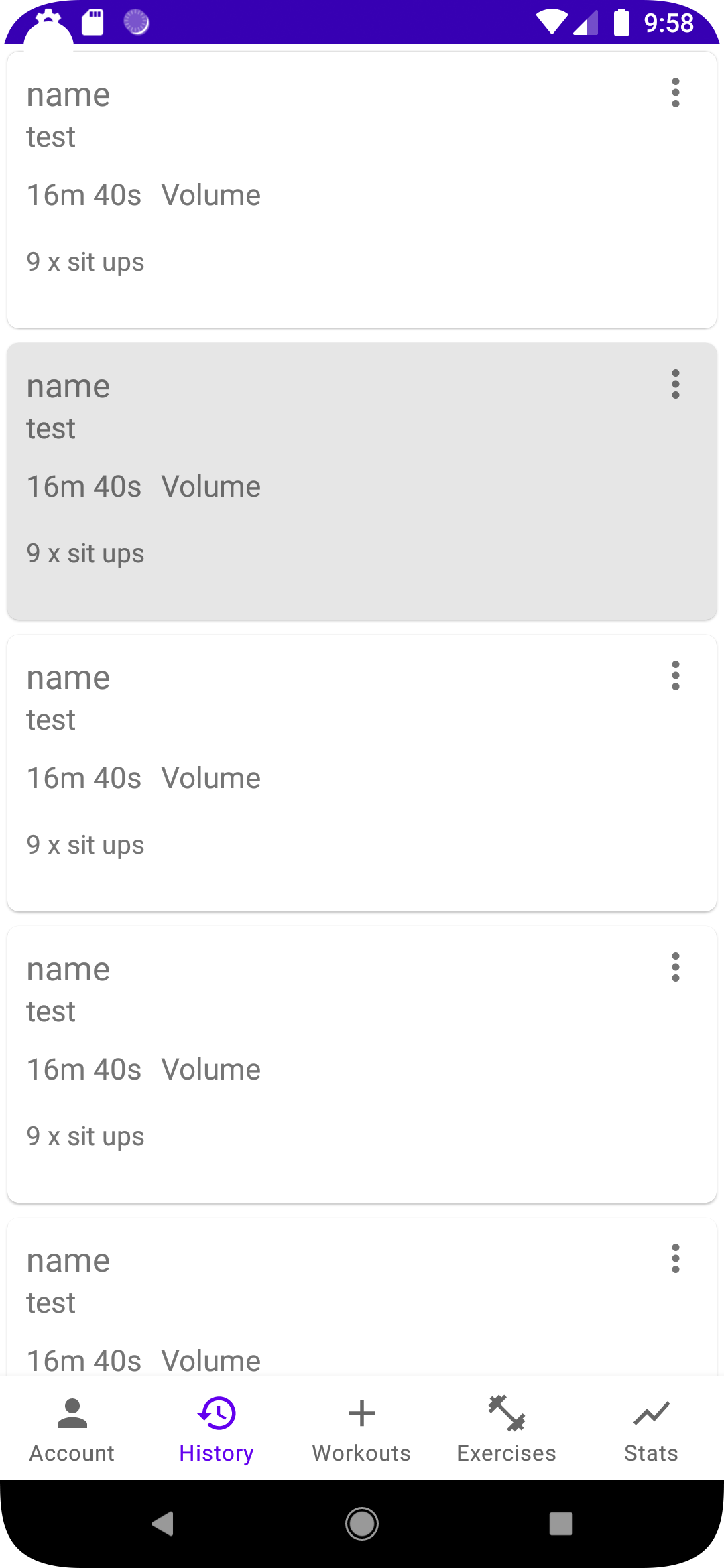Open the fourth workout's overflow menu

tap(675, 967)
